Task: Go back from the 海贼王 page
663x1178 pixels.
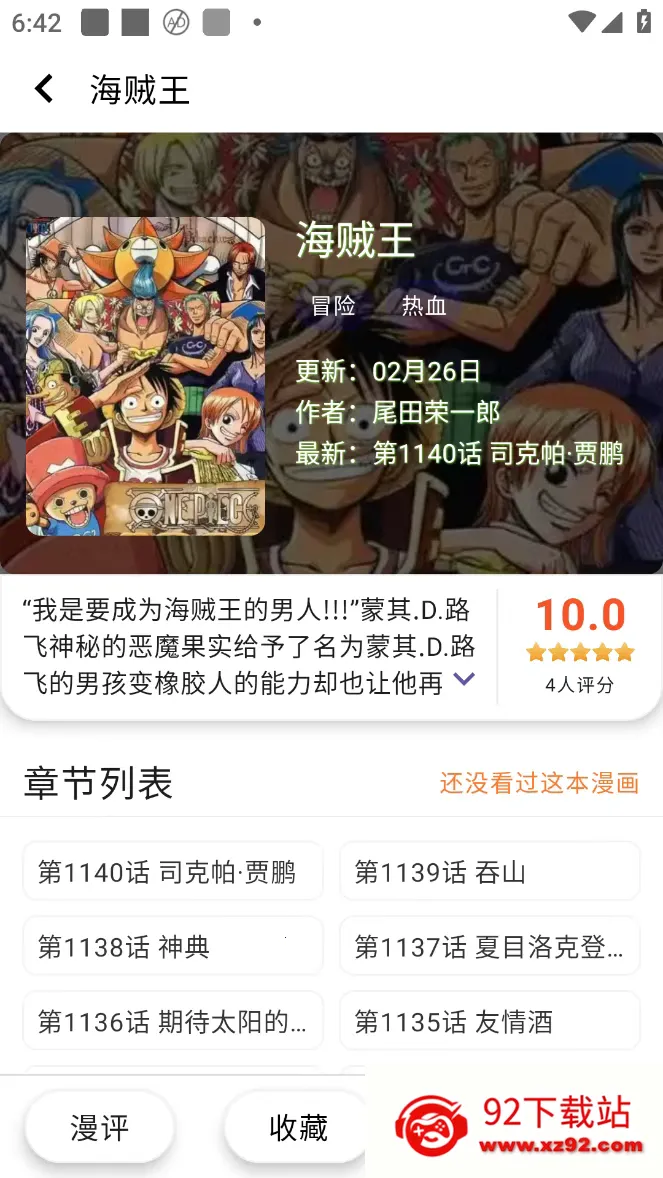Action: 43,89
